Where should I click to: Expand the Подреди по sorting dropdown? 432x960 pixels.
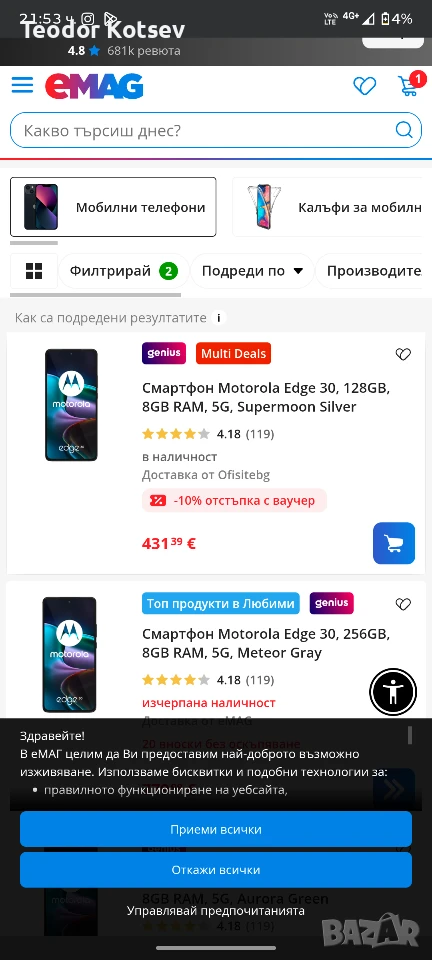pyautogui.click(x=252, y=271)
